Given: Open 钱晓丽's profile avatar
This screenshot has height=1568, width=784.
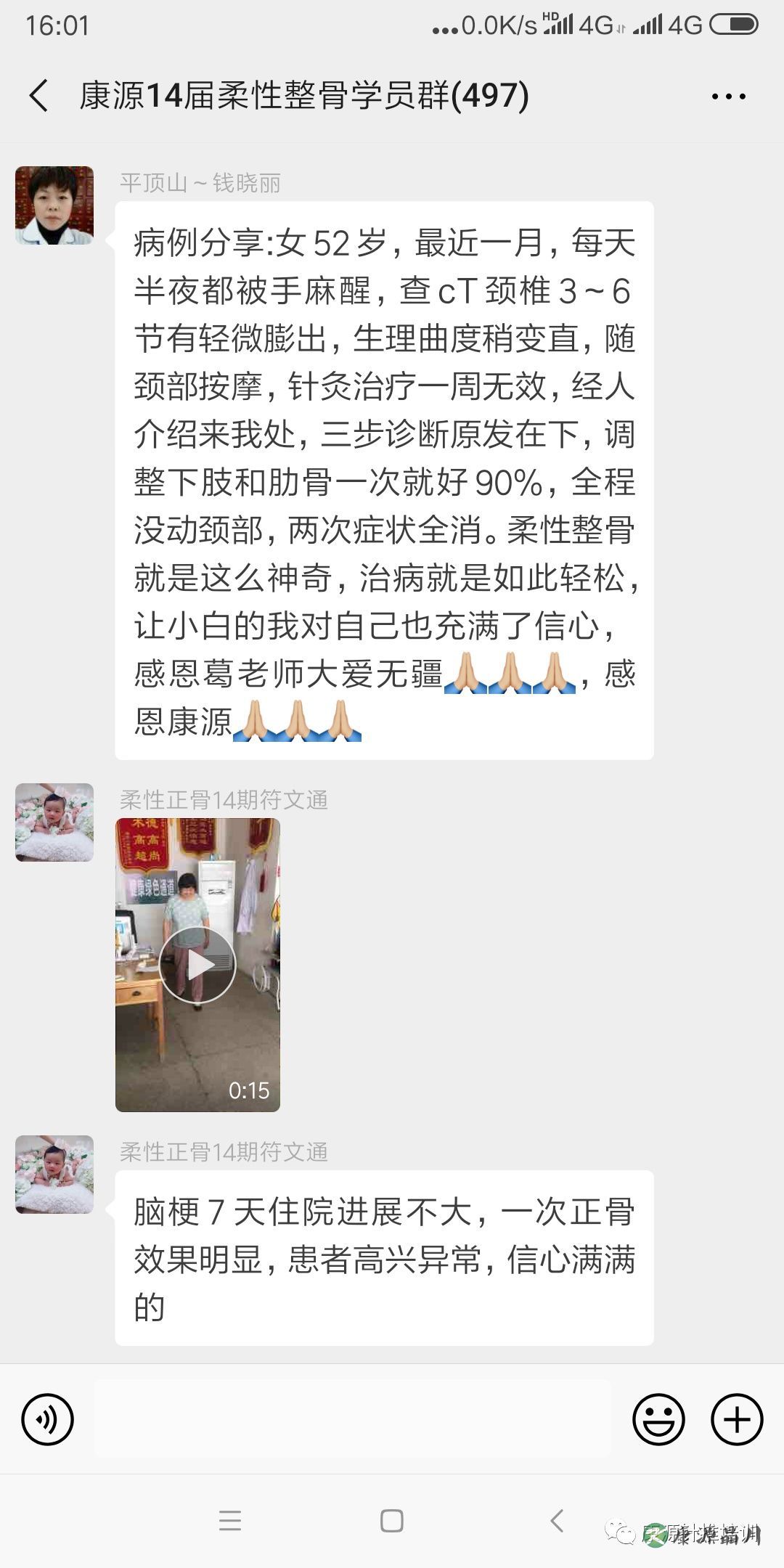Looking at the screenshot, I should pos(54,205).
